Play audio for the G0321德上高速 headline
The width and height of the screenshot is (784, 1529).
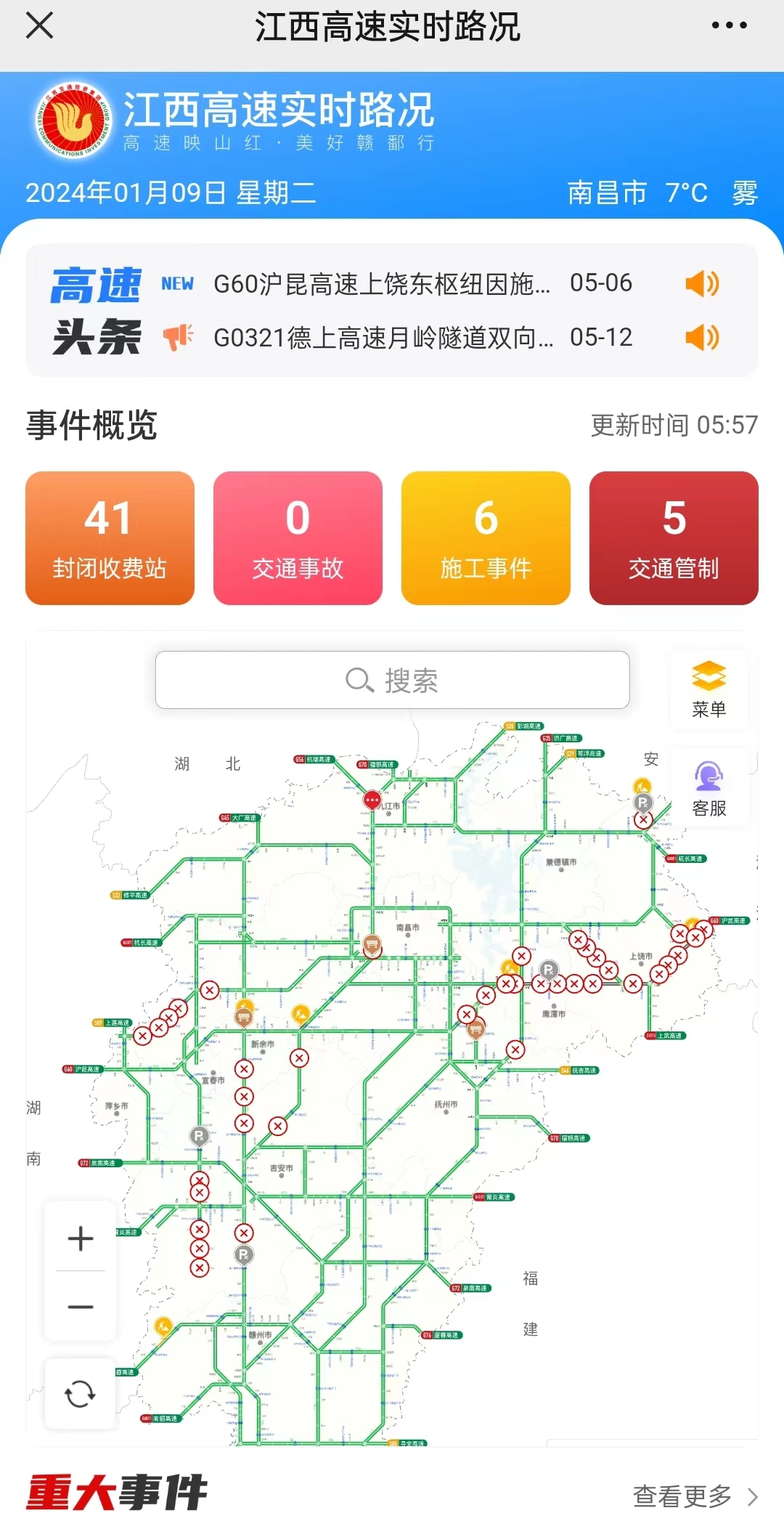tap(702, 338)
